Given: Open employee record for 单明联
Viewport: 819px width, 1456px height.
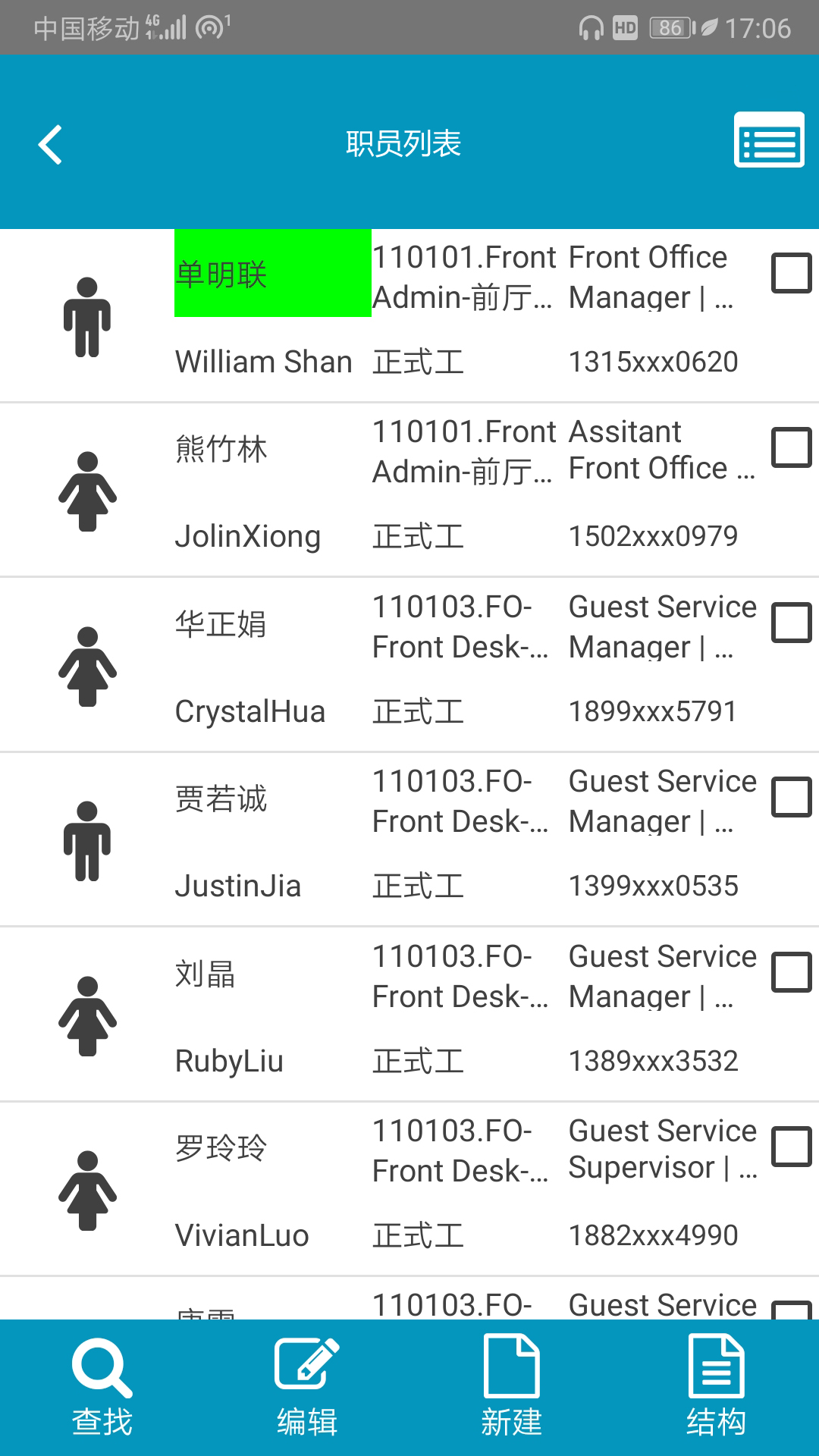Looking at the screenshot, I should [x=221, y=275].
